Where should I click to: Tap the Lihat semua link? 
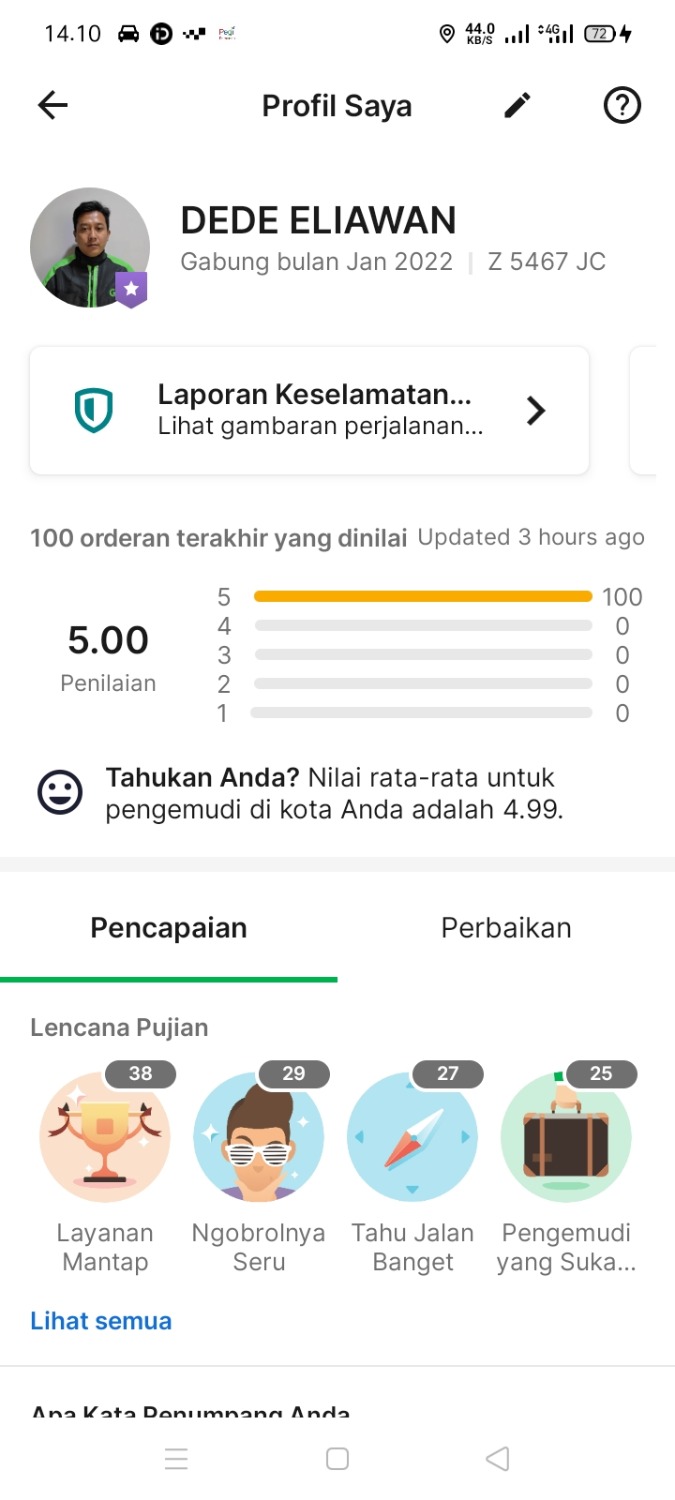click(x=101, y=1321)
